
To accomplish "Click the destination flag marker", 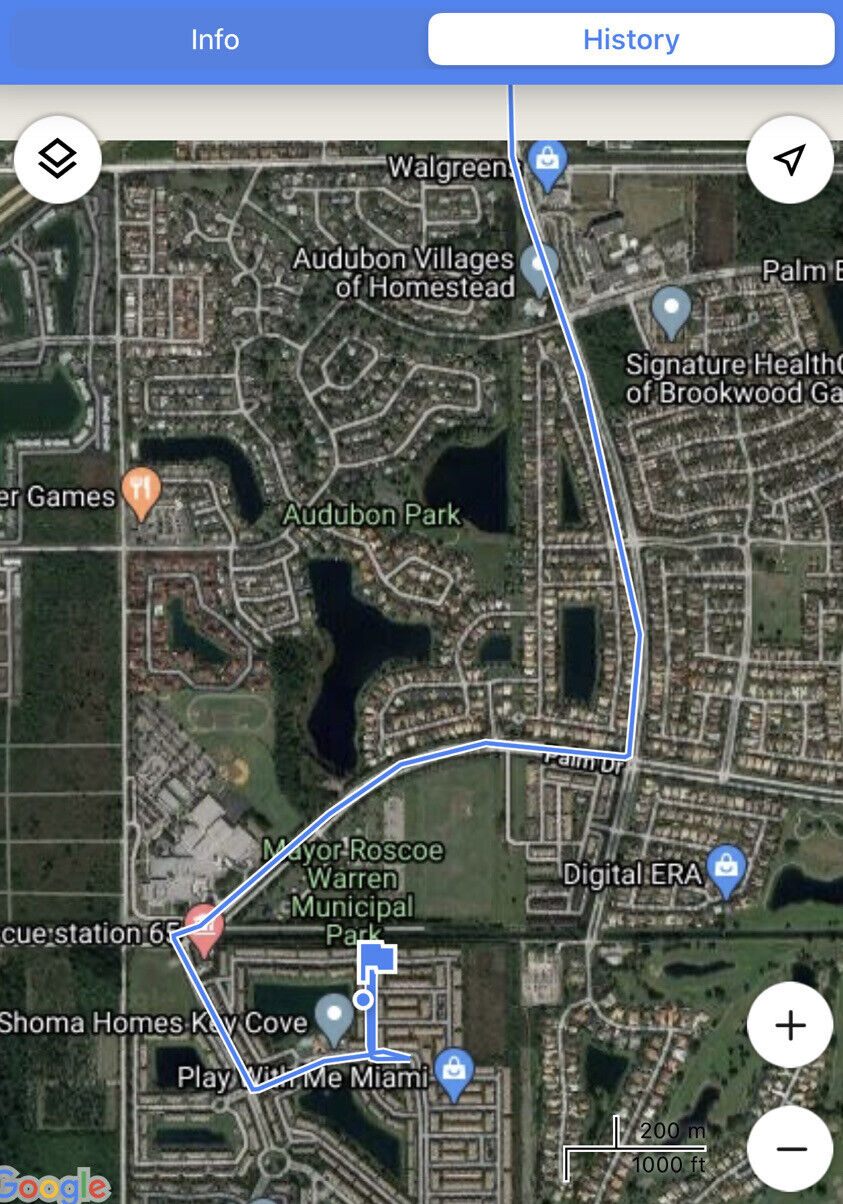I will coord(376,957).
